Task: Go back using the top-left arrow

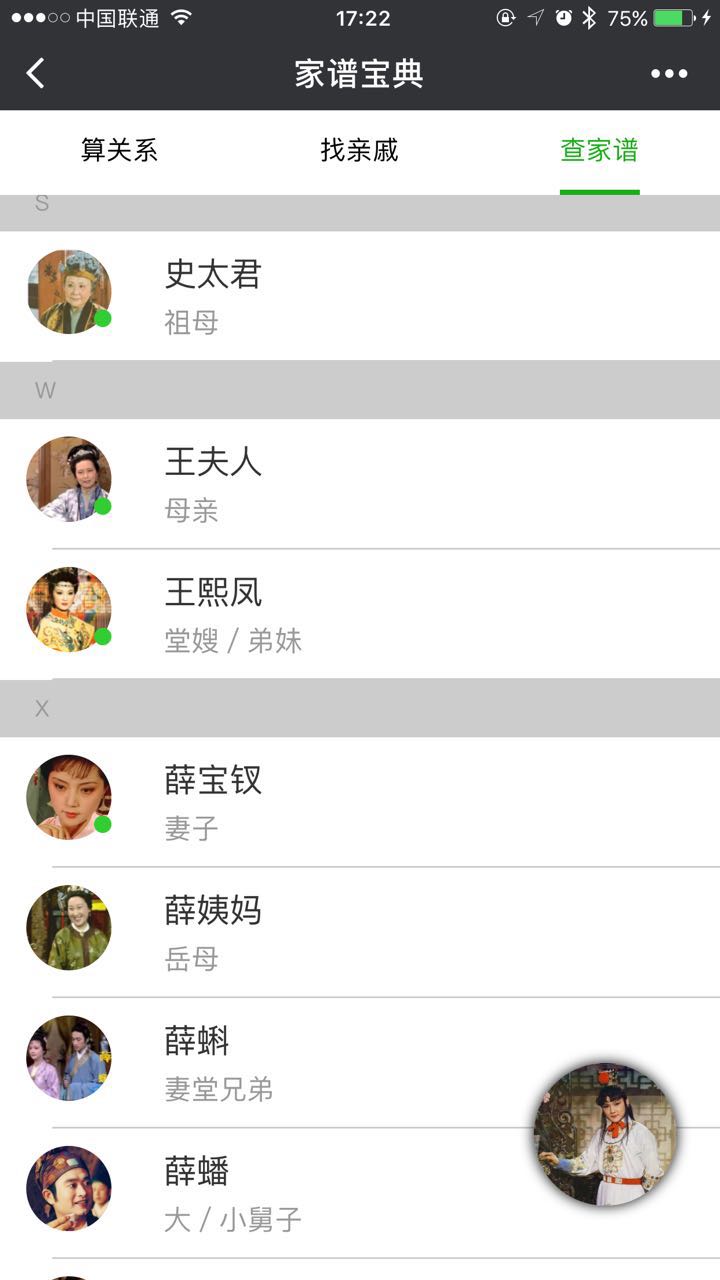Action: tap(36, 73)
